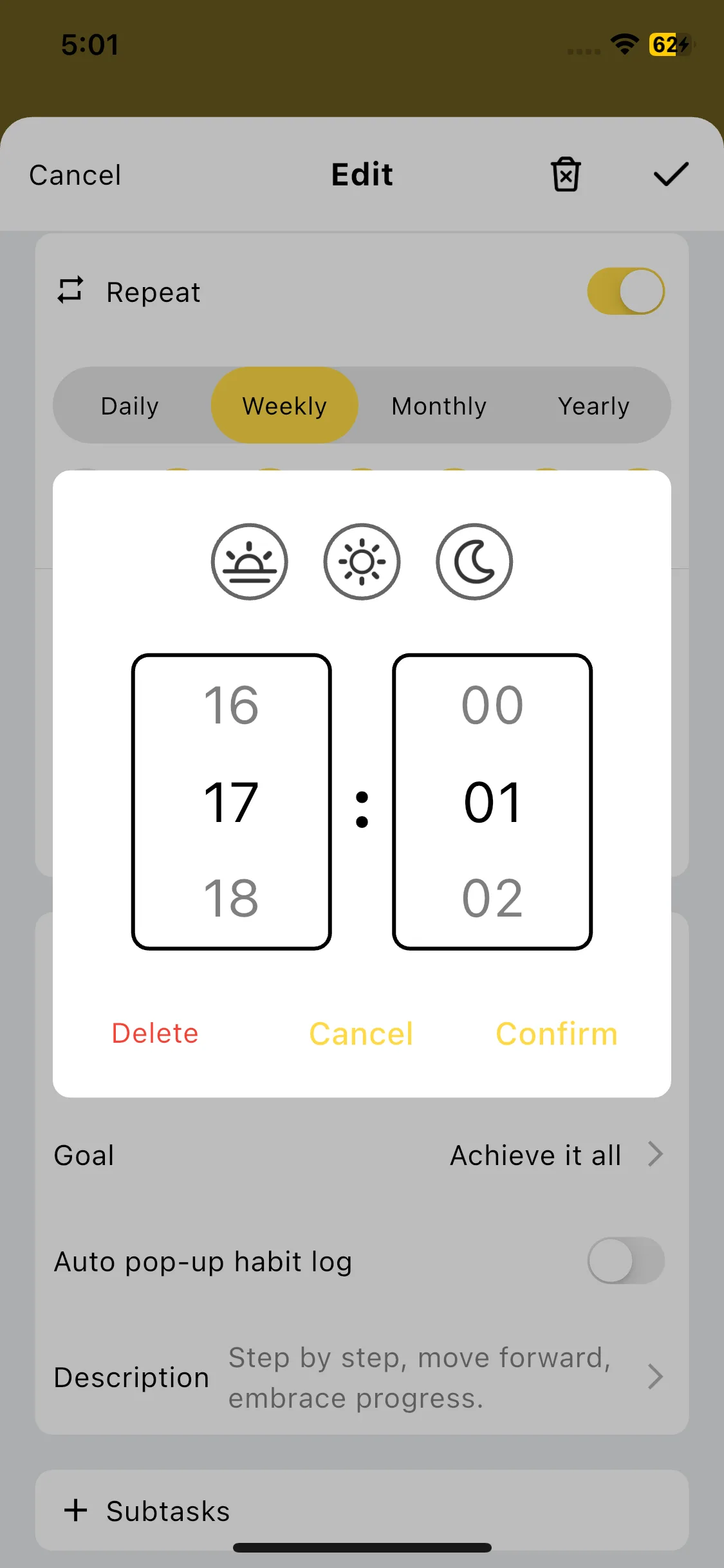Pick hour 16 in the time picker
Image resolution: width=724 pixels, height=1568 pixels.
(231, 705)
